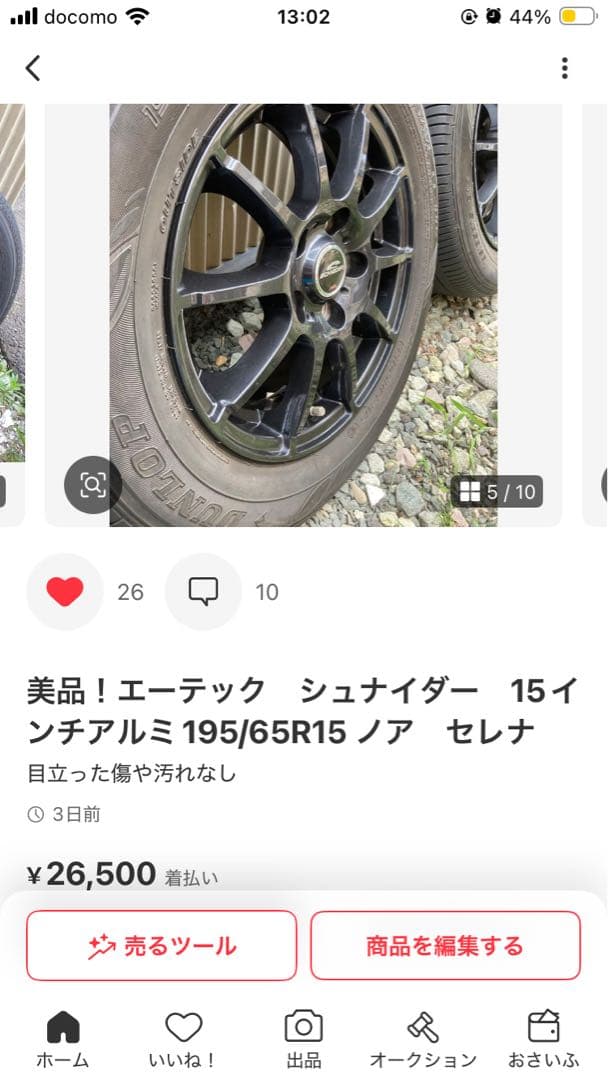This screenshot has height=1080, width=608.
Task: Open the three-dot overflow menu
Action: pos(565,68)
